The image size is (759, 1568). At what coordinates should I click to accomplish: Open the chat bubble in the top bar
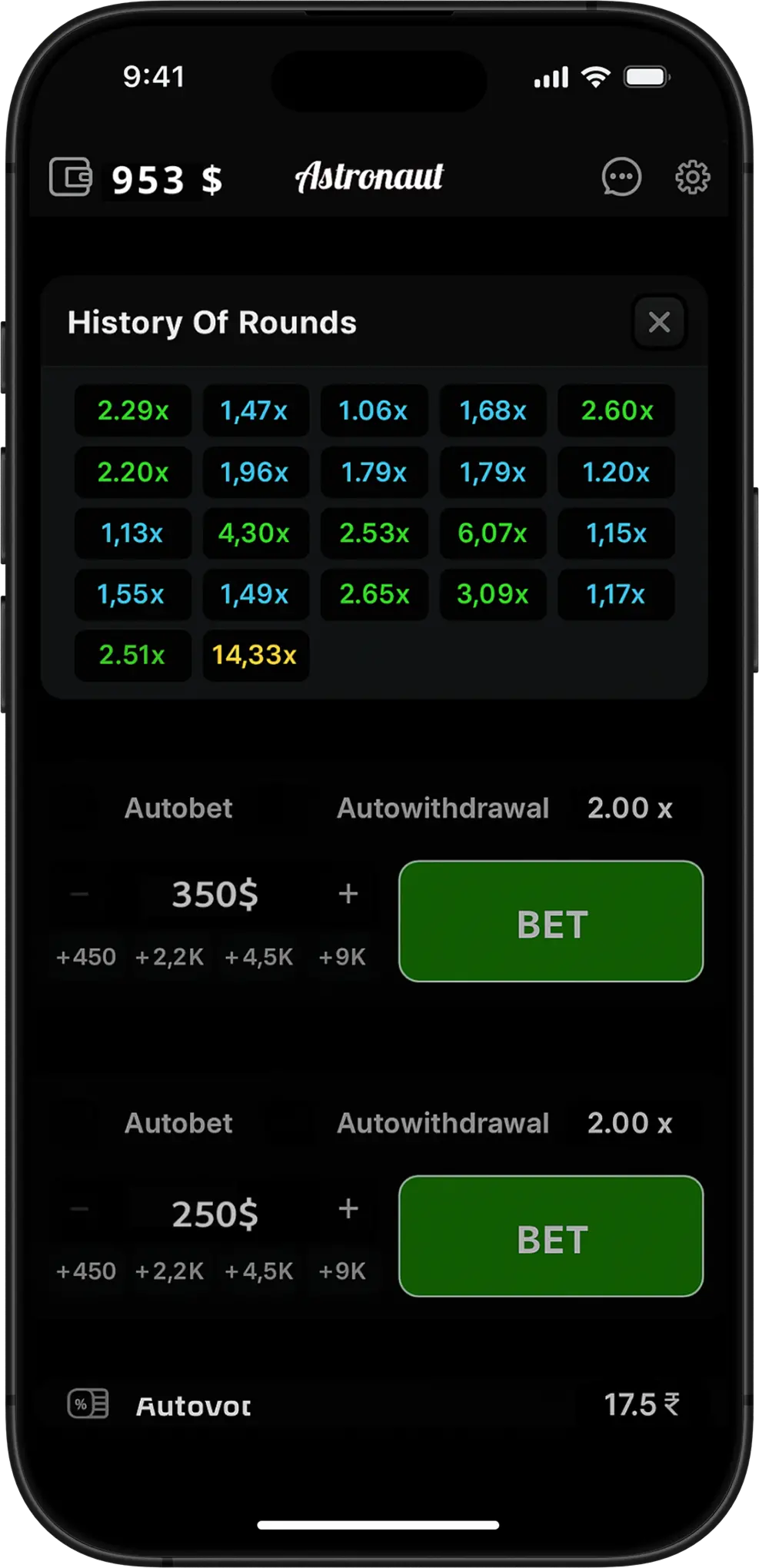pos(620,178)
